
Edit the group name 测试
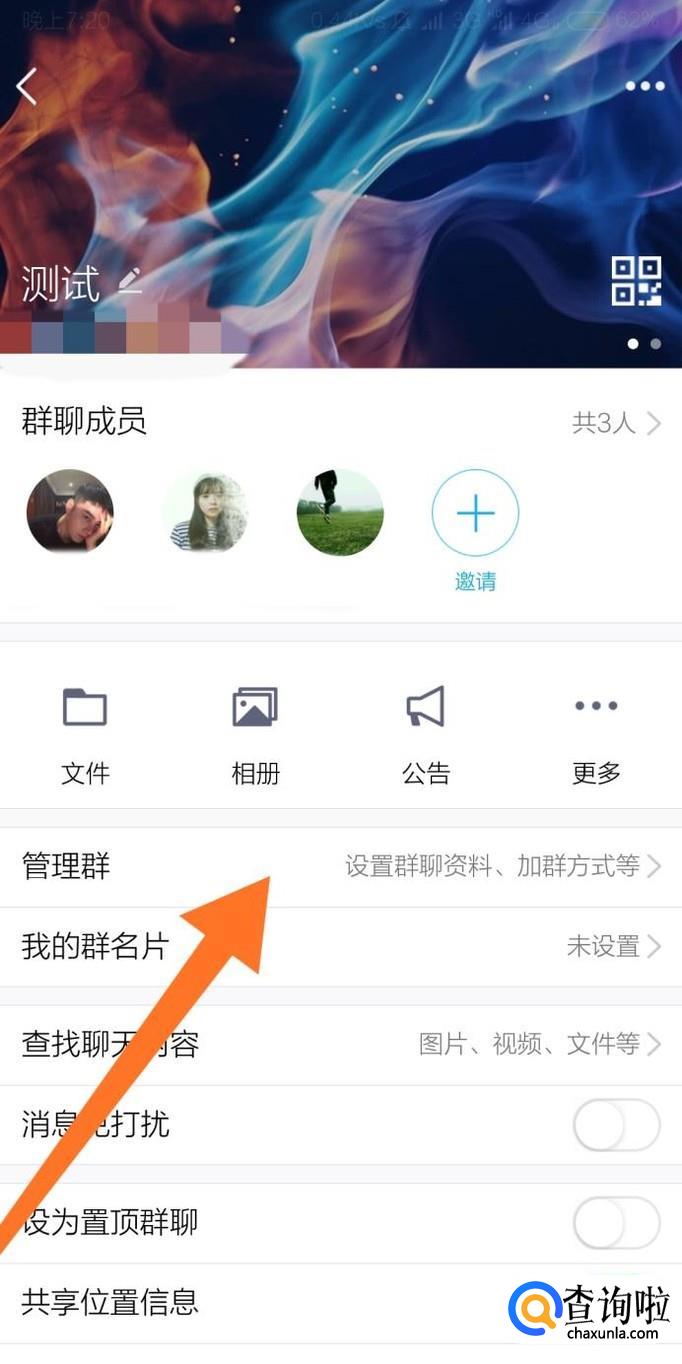pyautogui.click(x=129, y=283)
